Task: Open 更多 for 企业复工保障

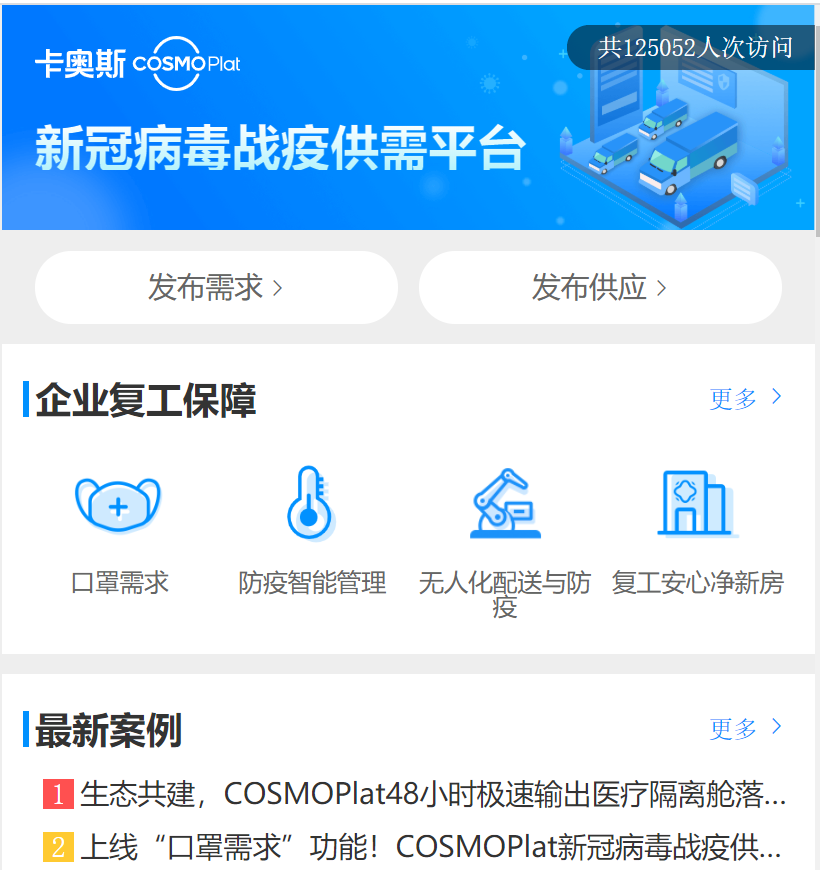Action: [x=745, y=399]
